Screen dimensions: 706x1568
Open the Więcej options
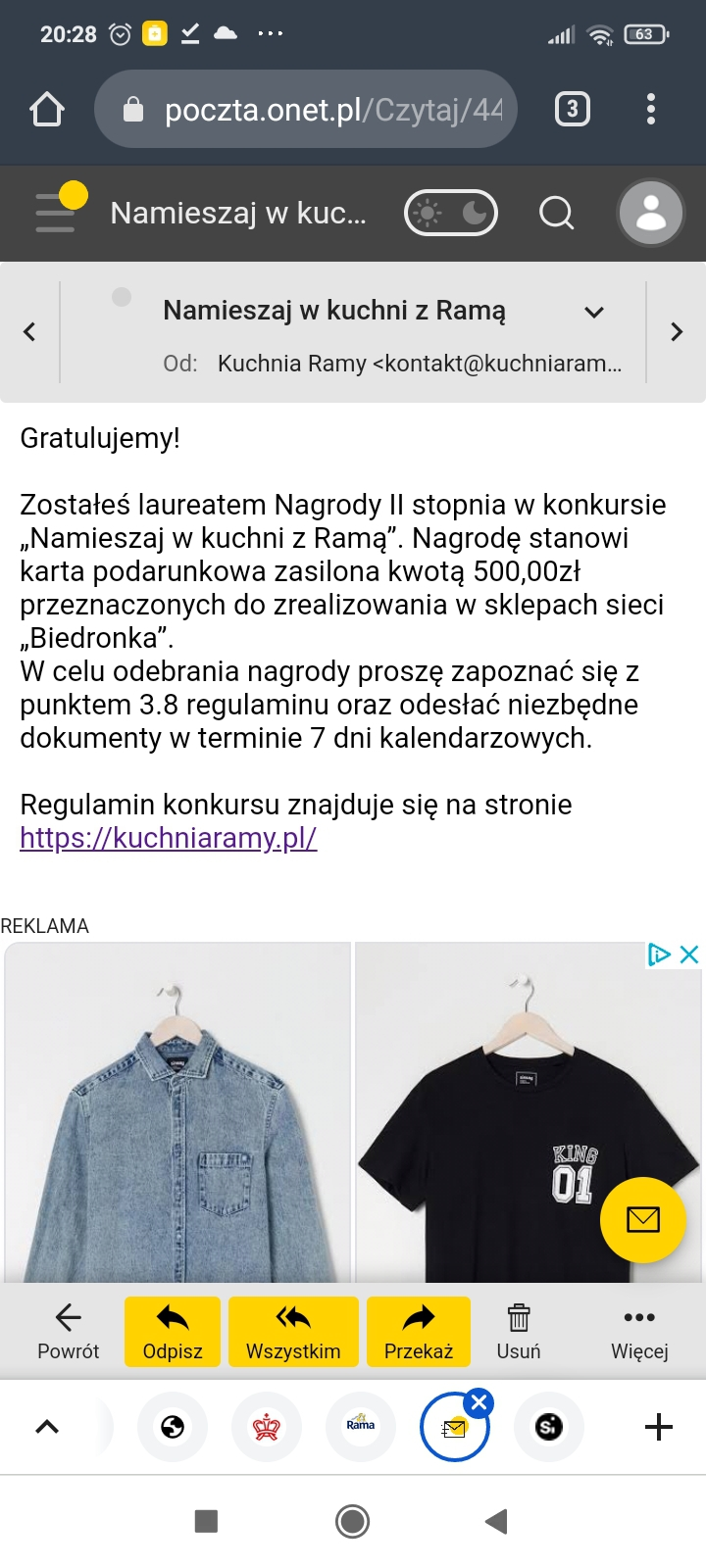pos(639,1331)
